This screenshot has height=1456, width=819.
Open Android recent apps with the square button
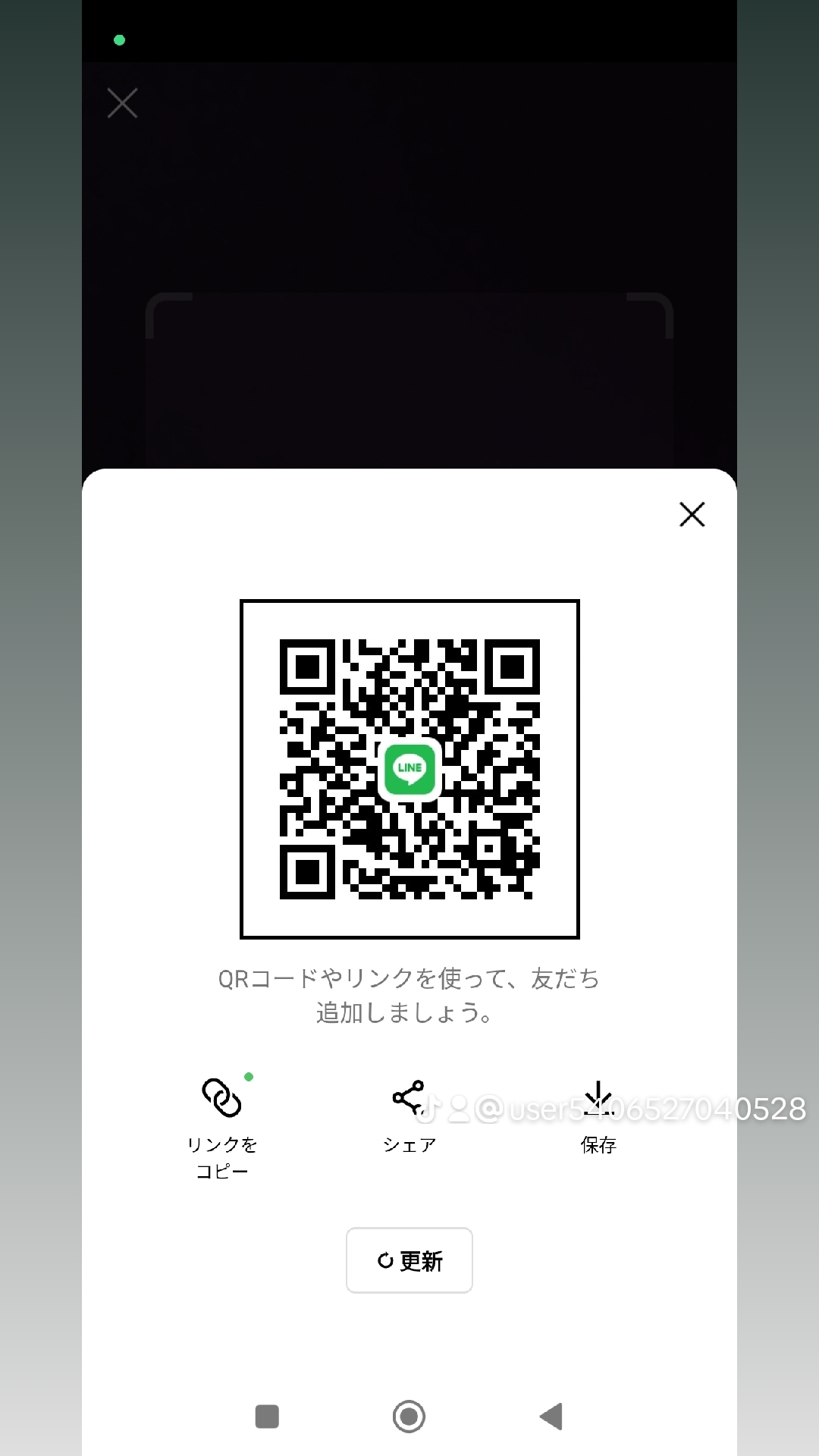point(266,1415)
